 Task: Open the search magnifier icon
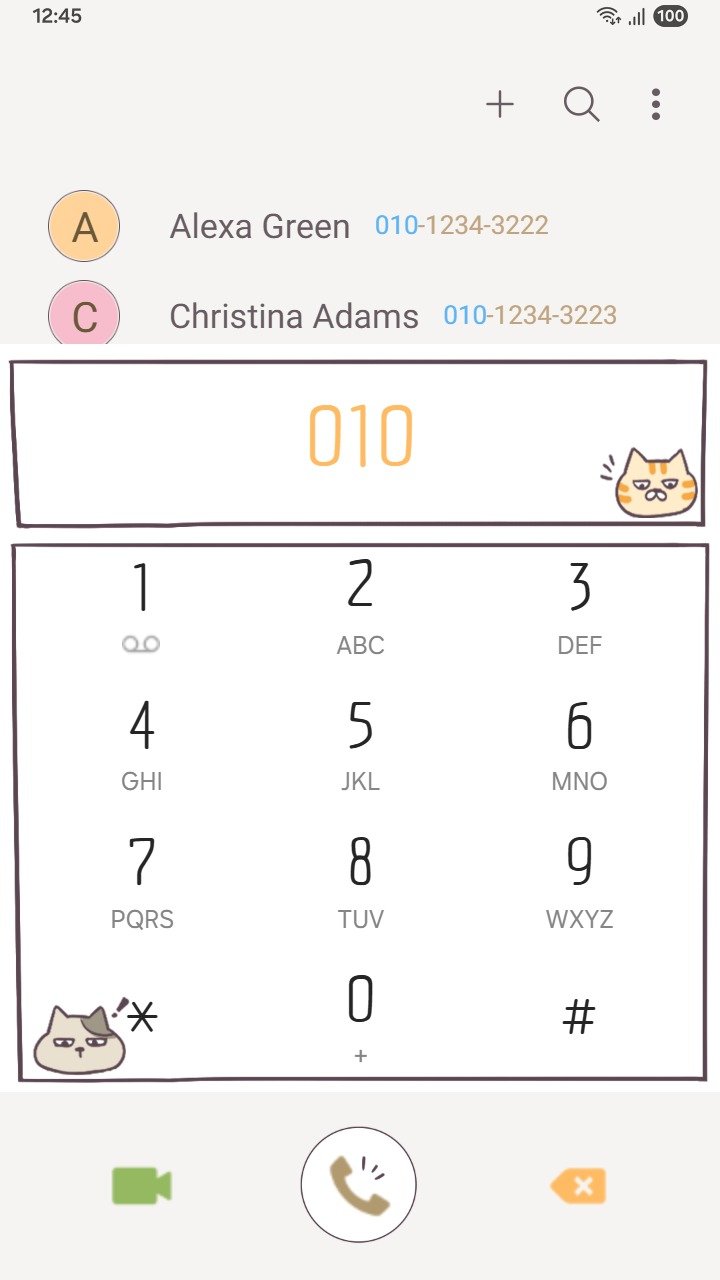click(x=581, y=104)
